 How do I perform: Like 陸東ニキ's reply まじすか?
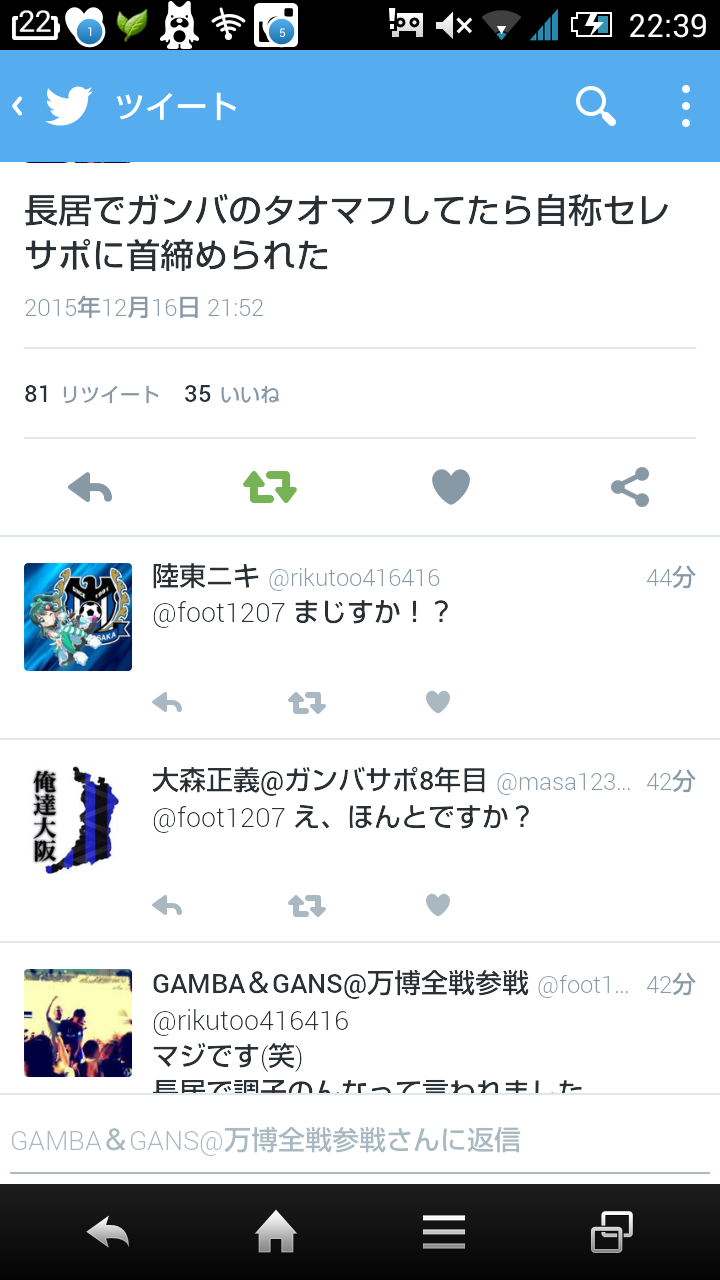(438, 703)
